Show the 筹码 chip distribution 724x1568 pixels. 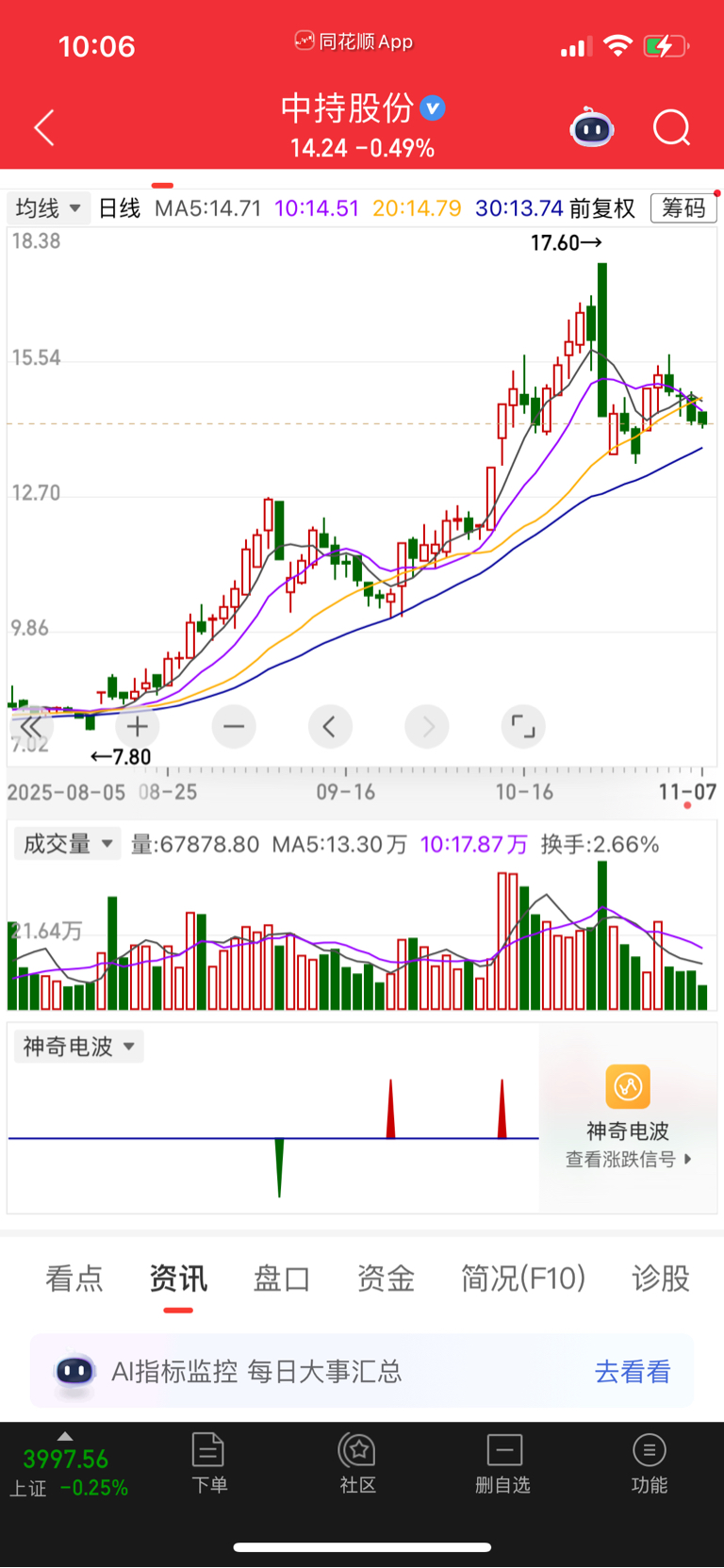683,208
